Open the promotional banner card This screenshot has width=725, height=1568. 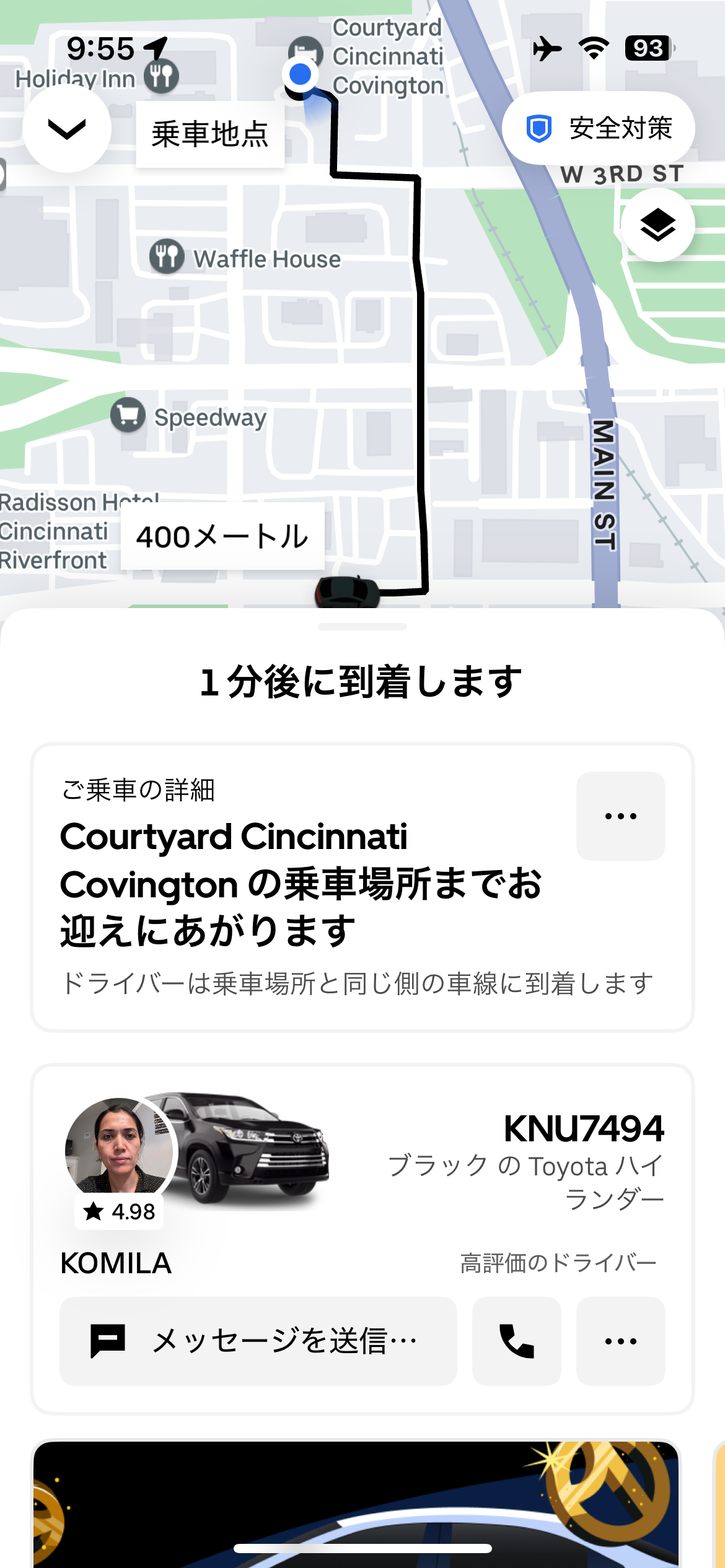pyautogui.click(x=356, y=1505)
